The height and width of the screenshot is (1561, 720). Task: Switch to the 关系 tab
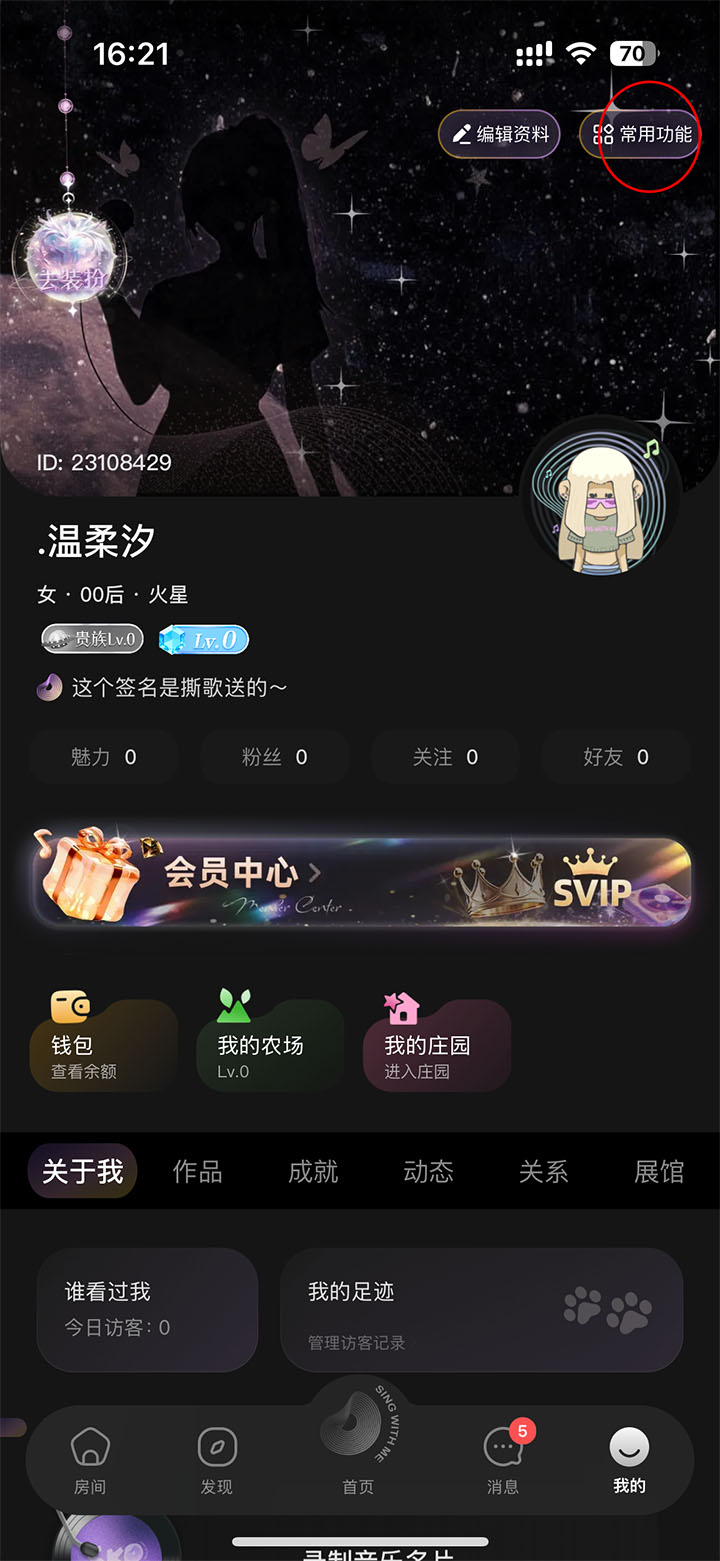(543, 1171)
